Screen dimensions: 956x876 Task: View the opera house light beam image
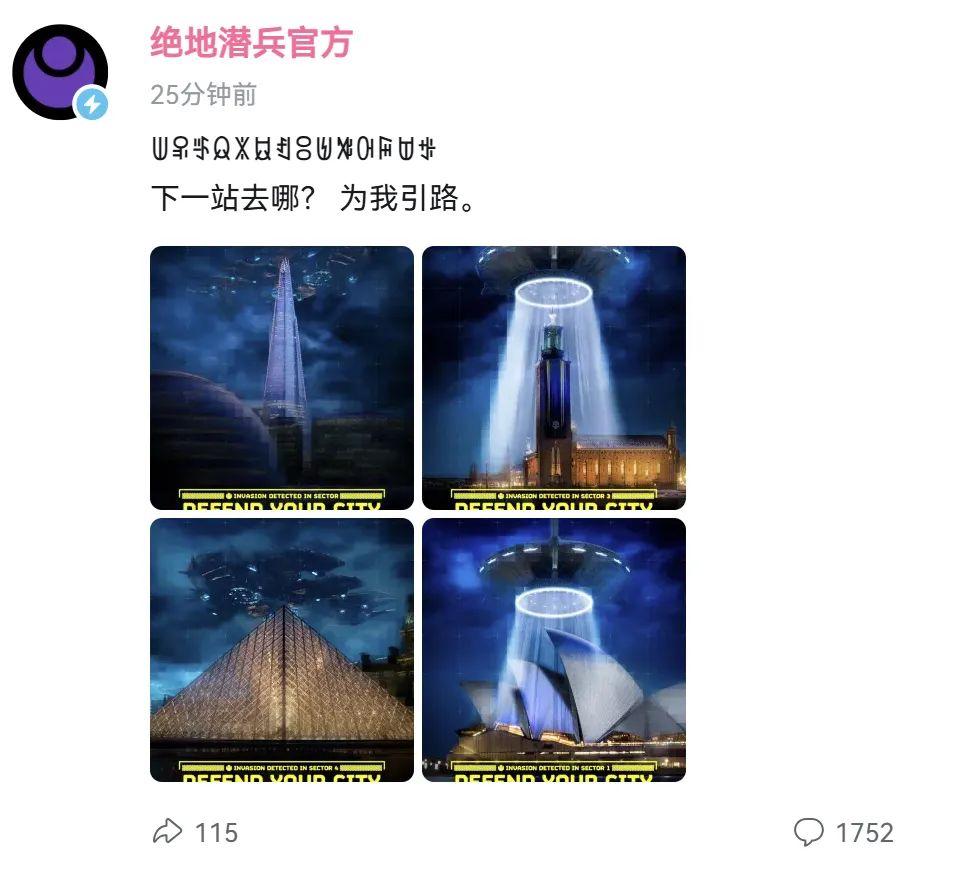pos(554,650)
